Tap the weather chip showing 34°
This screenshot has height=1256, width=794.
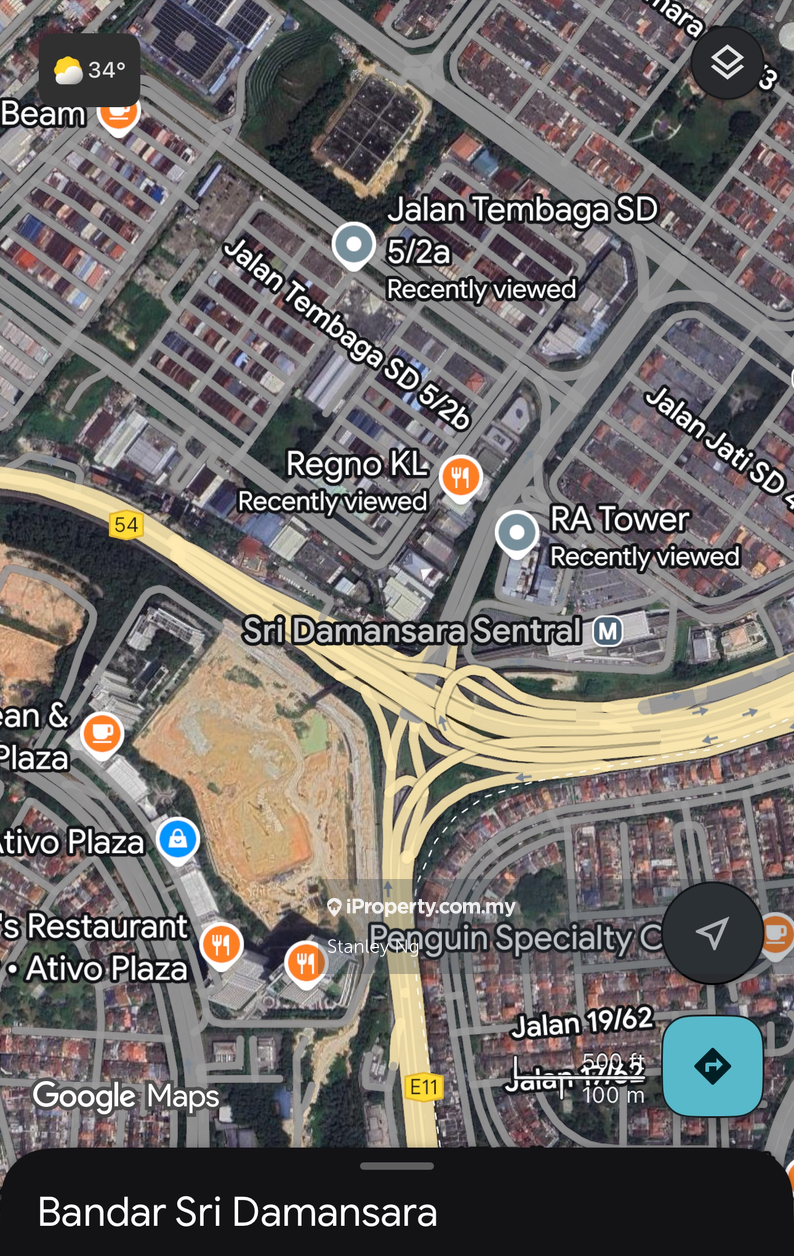pos(89,70)
